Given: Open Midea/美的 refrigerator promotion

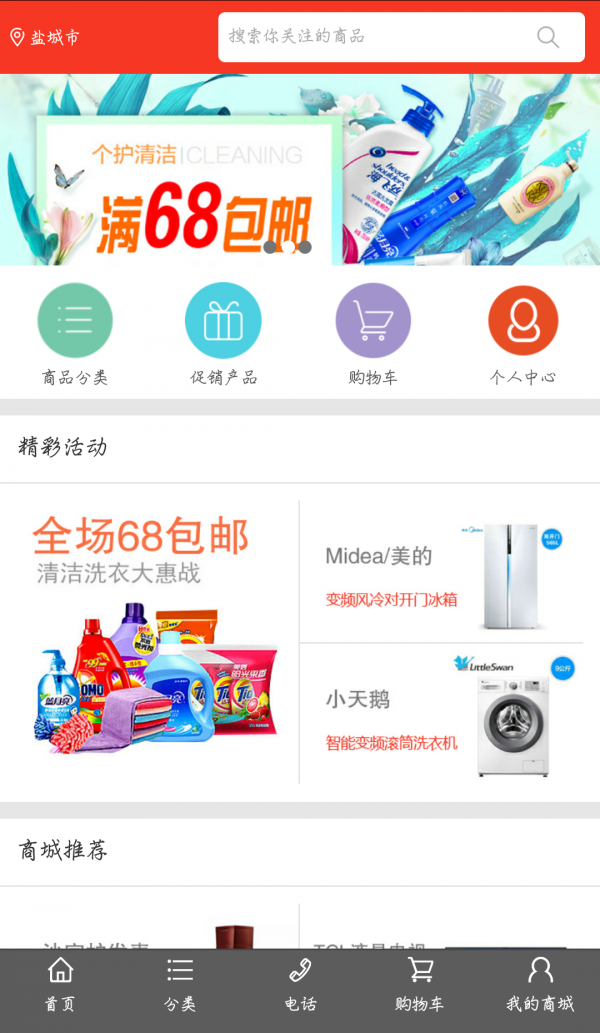Looking at the screenshot, I should point(441,572).
